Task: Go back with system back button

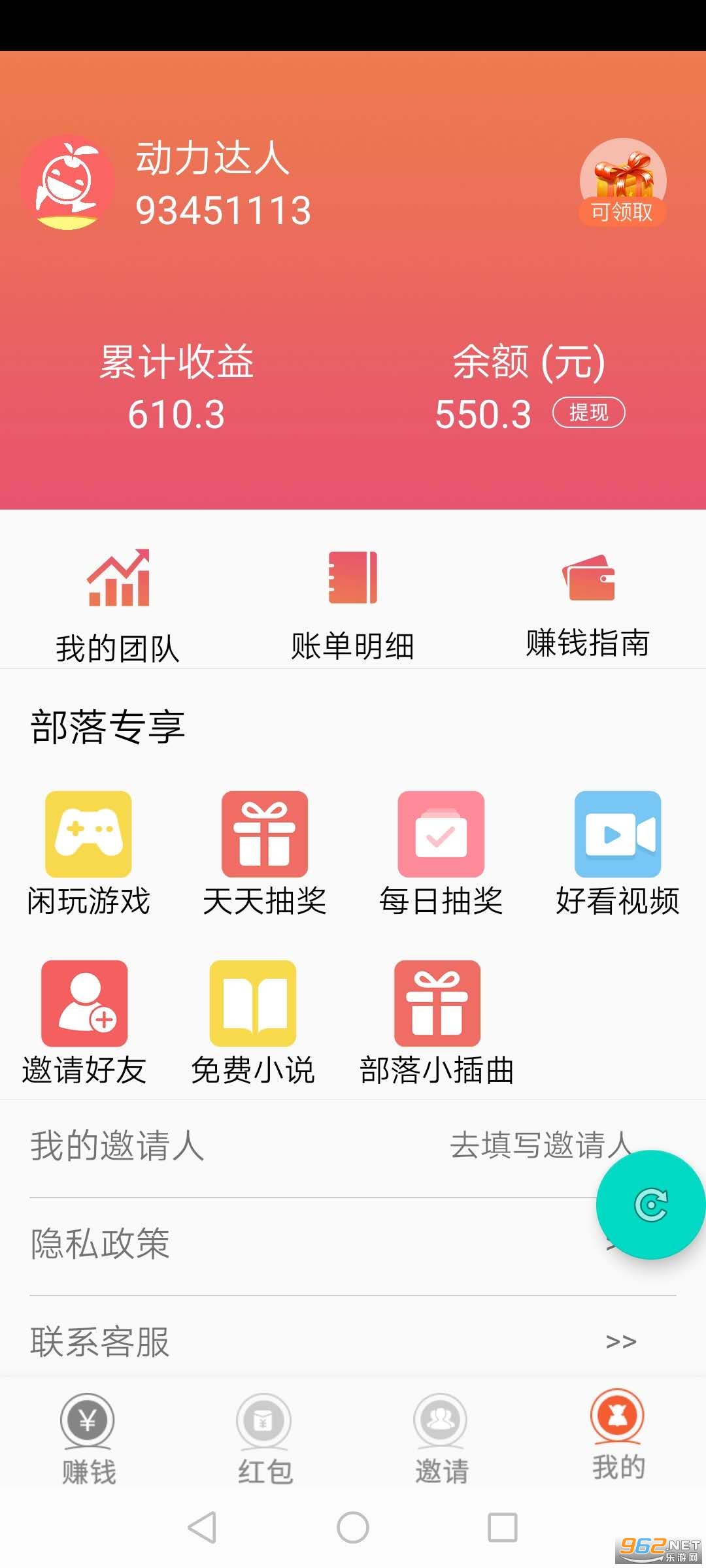Action: (202, 1527)
